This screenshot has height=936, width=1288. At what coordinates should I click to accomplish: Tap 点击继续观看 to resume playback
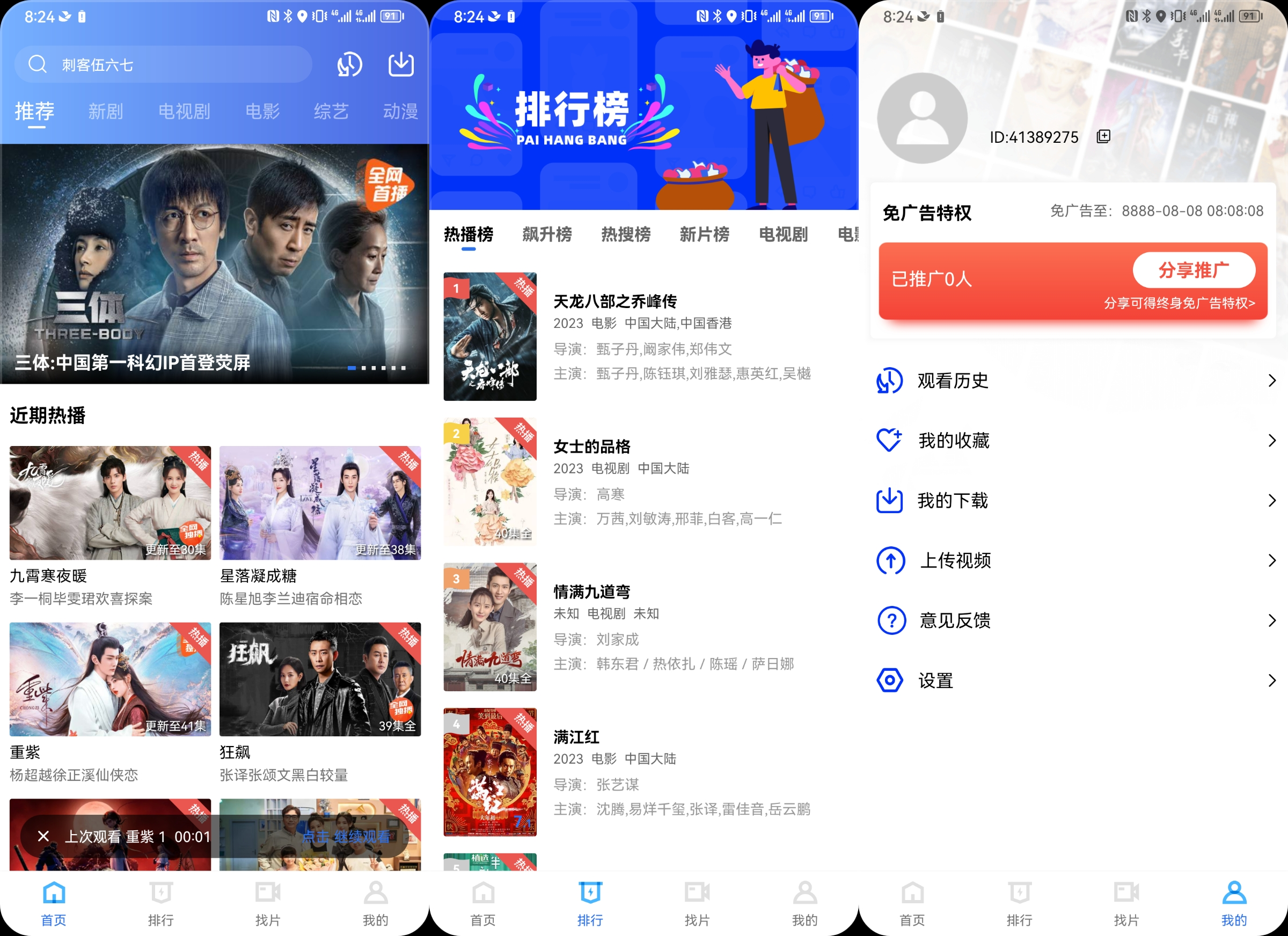pyautogui.click(x=346, y=836)
